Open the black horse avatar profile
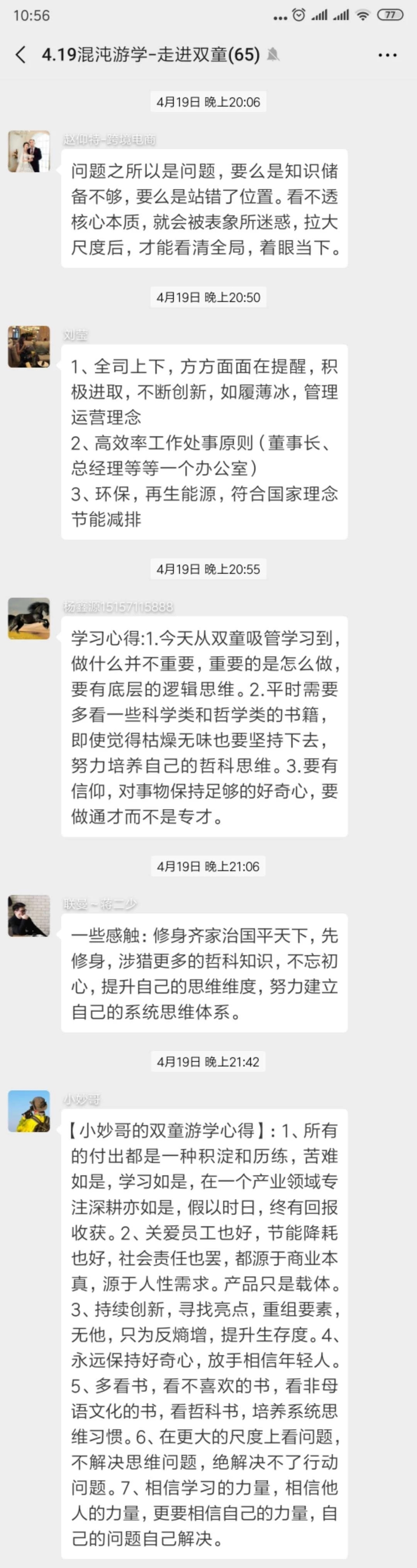The height and width of the screenshot is (1568, 417). pyautogui.click(x=29, y=619)
